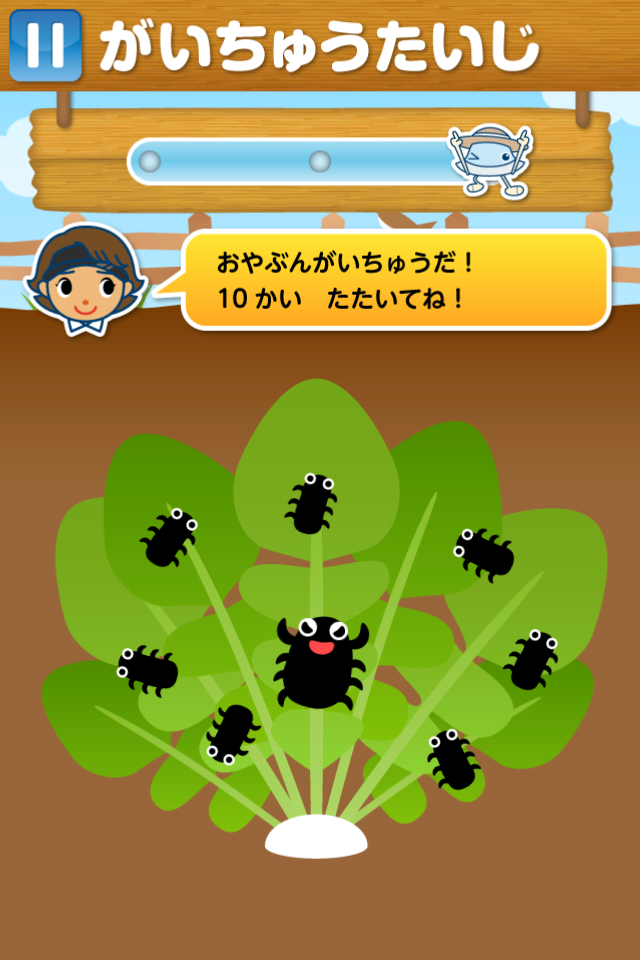Viewport: 640px width, 960px height.
Task: Pause the game
Action: (44, 45)
